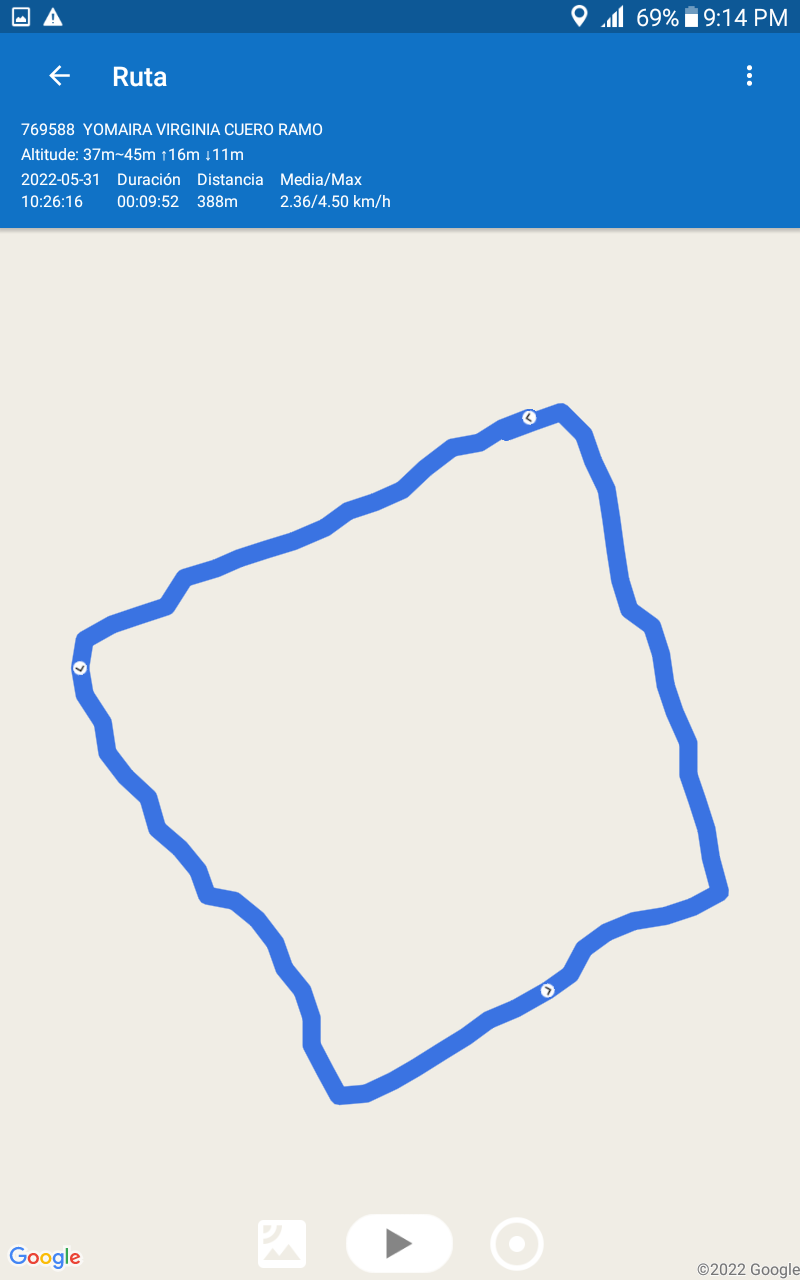The height and width of the screenshot is (1280, 800).
Task: Open the overflow menu
Action: 749,76
